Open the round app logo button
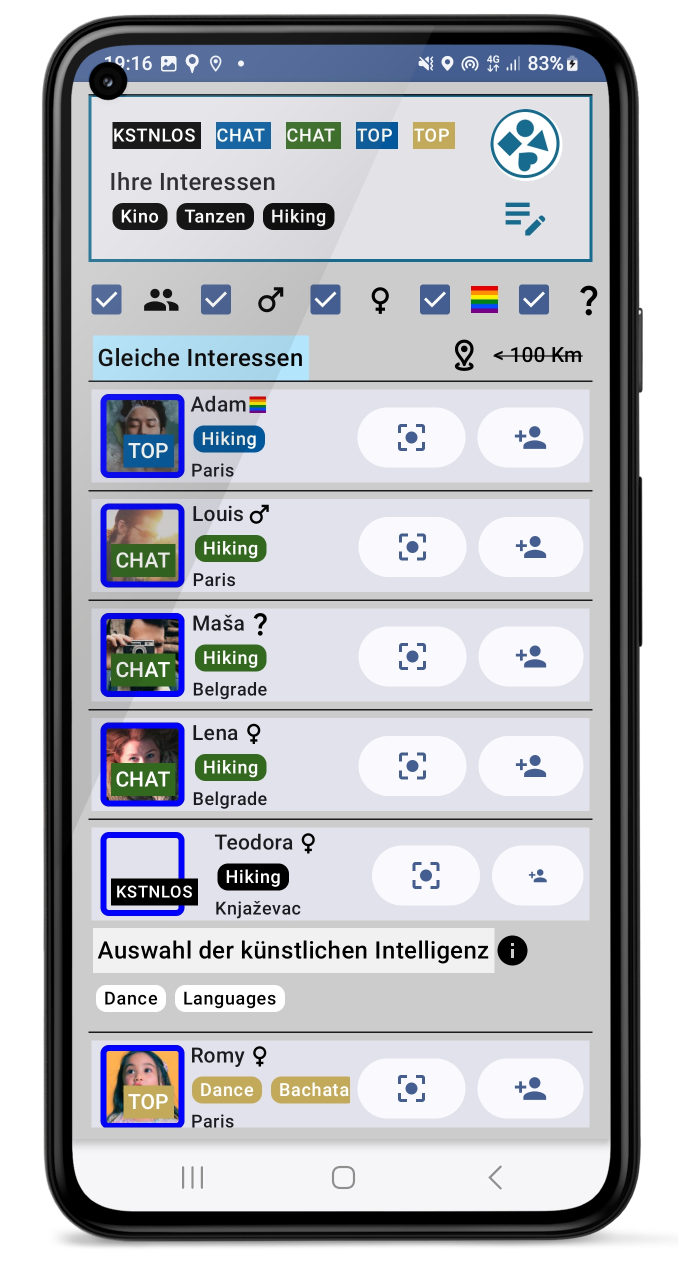 (x=525, y=144)
